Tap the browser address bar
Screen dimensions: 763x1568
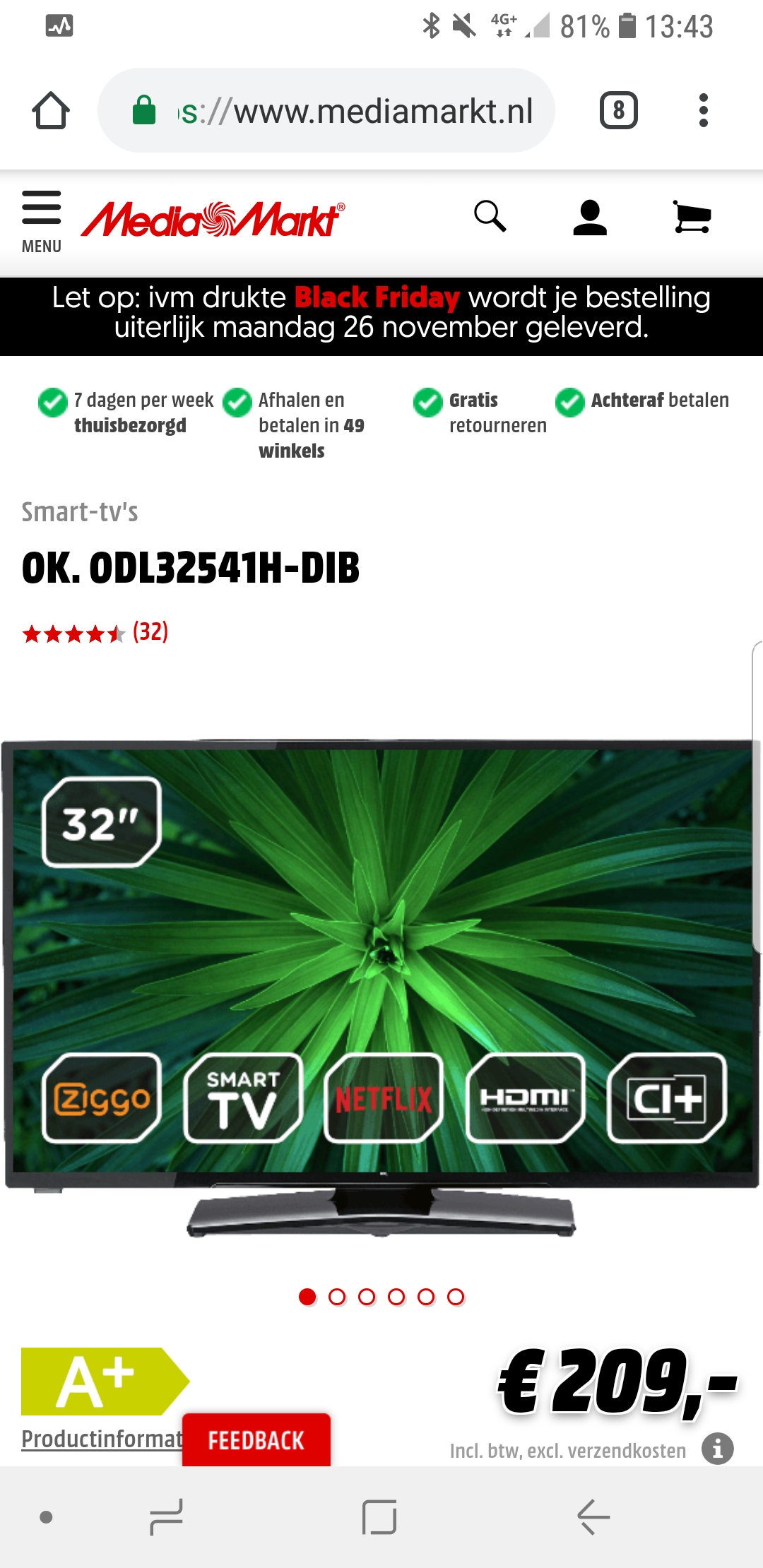coord(326,110)
